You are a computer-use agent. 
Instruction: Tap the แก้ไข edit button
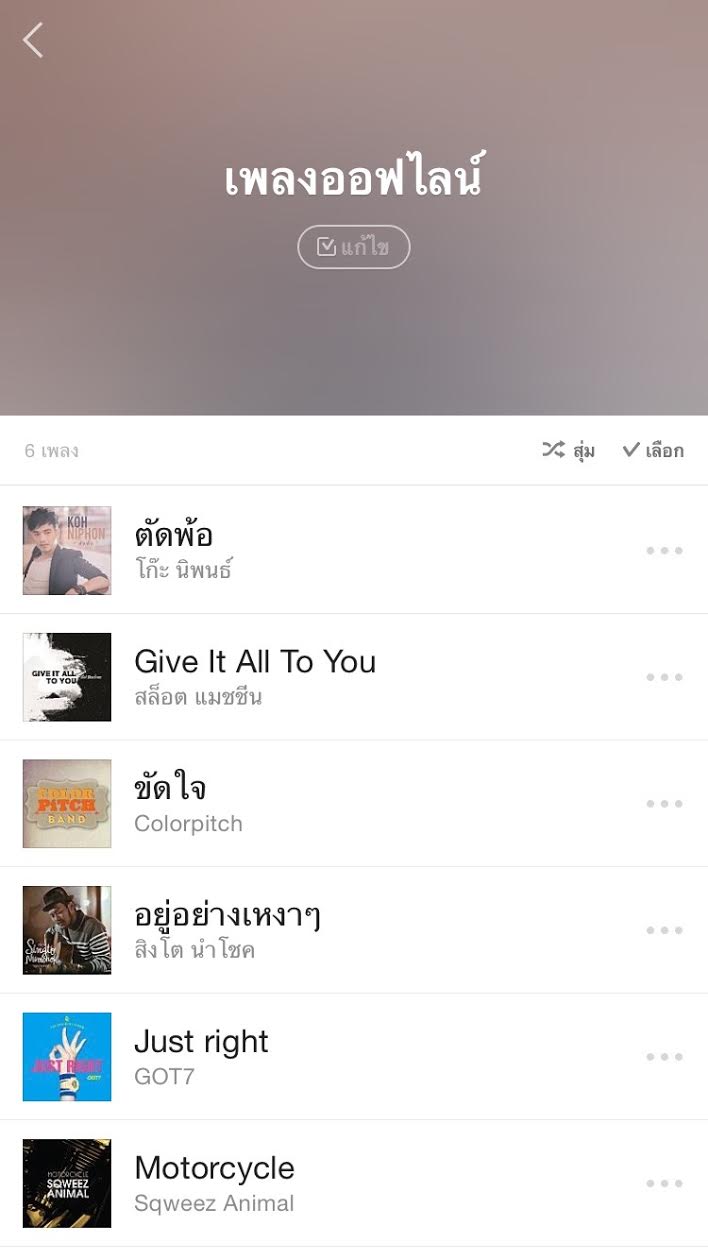coord(354,247)
